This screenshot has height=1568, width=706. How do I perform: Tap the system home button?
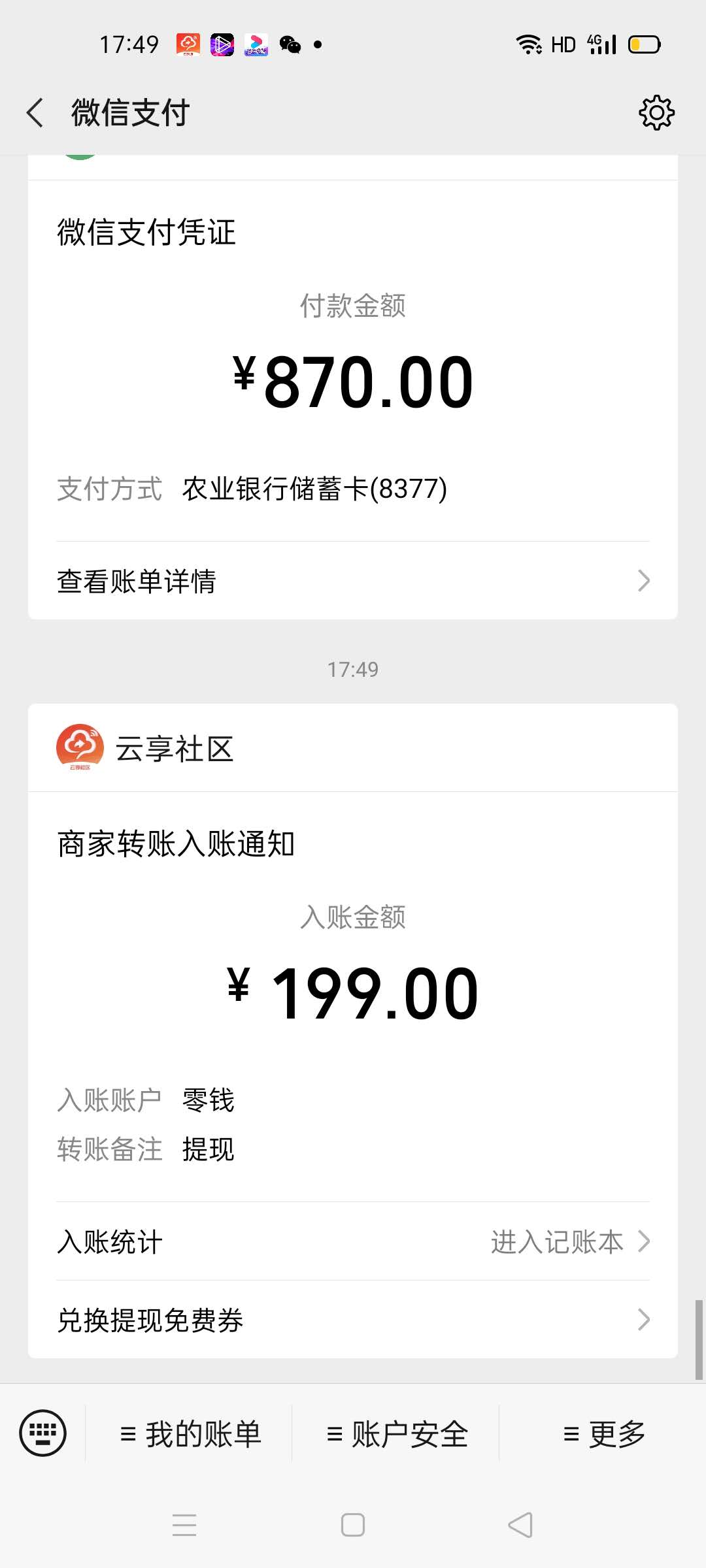[353, 1525]
